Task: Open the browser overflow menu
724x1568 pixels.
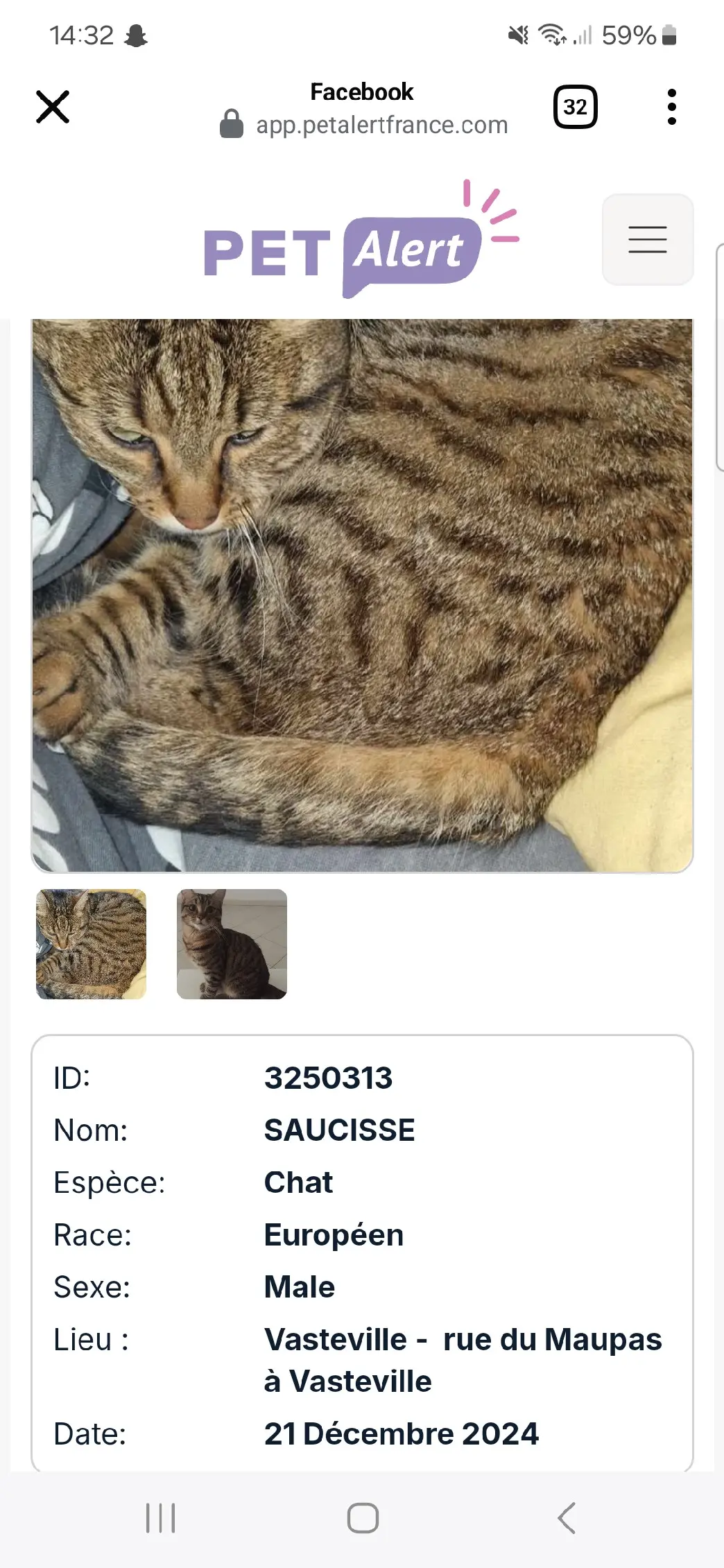Action: click(x=671, y=107)
